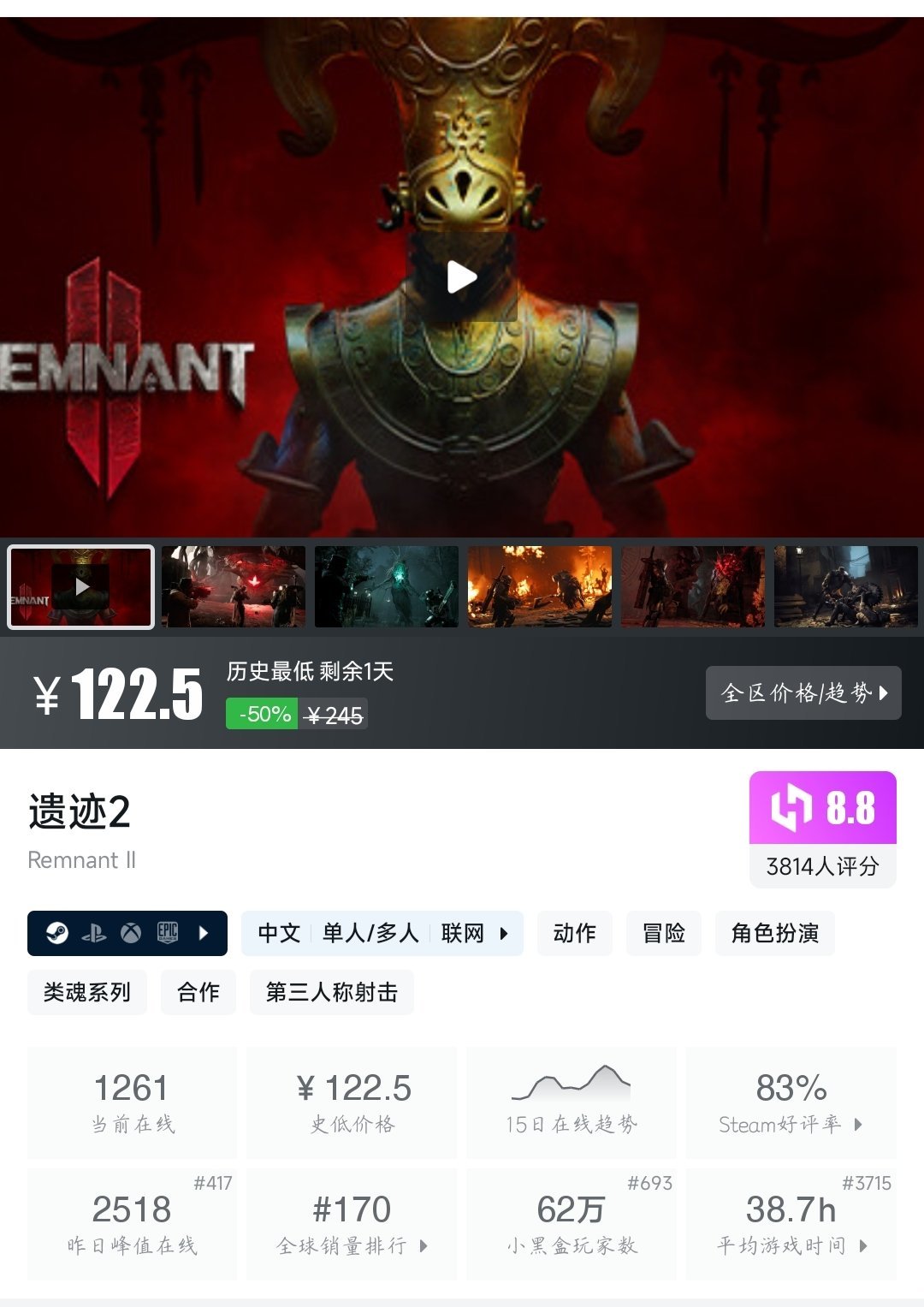Play the Remnant II trailer video
924x1307 pixels.
tap(461, 277)
